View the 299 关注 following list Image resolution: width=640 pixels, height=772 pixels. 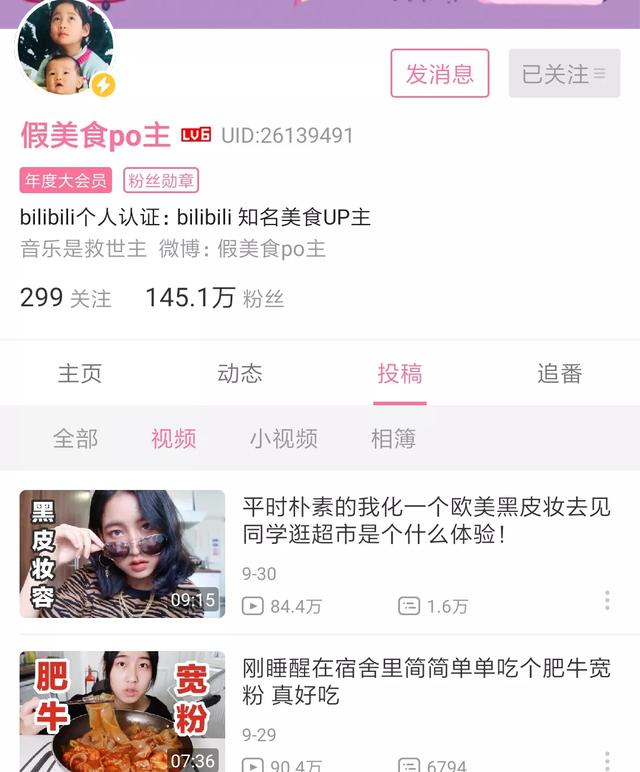tap(66, 298)
